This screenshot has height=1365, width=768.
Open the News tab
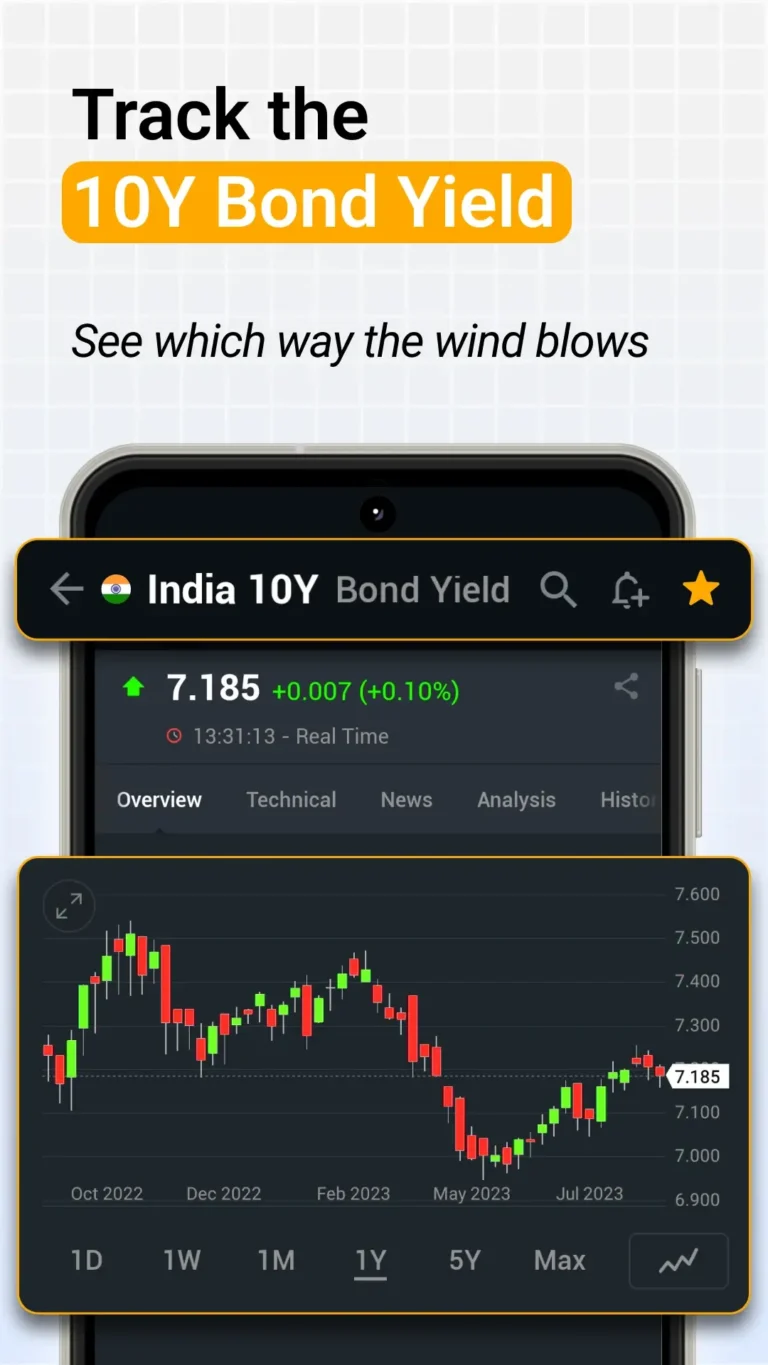click(406, 800)
